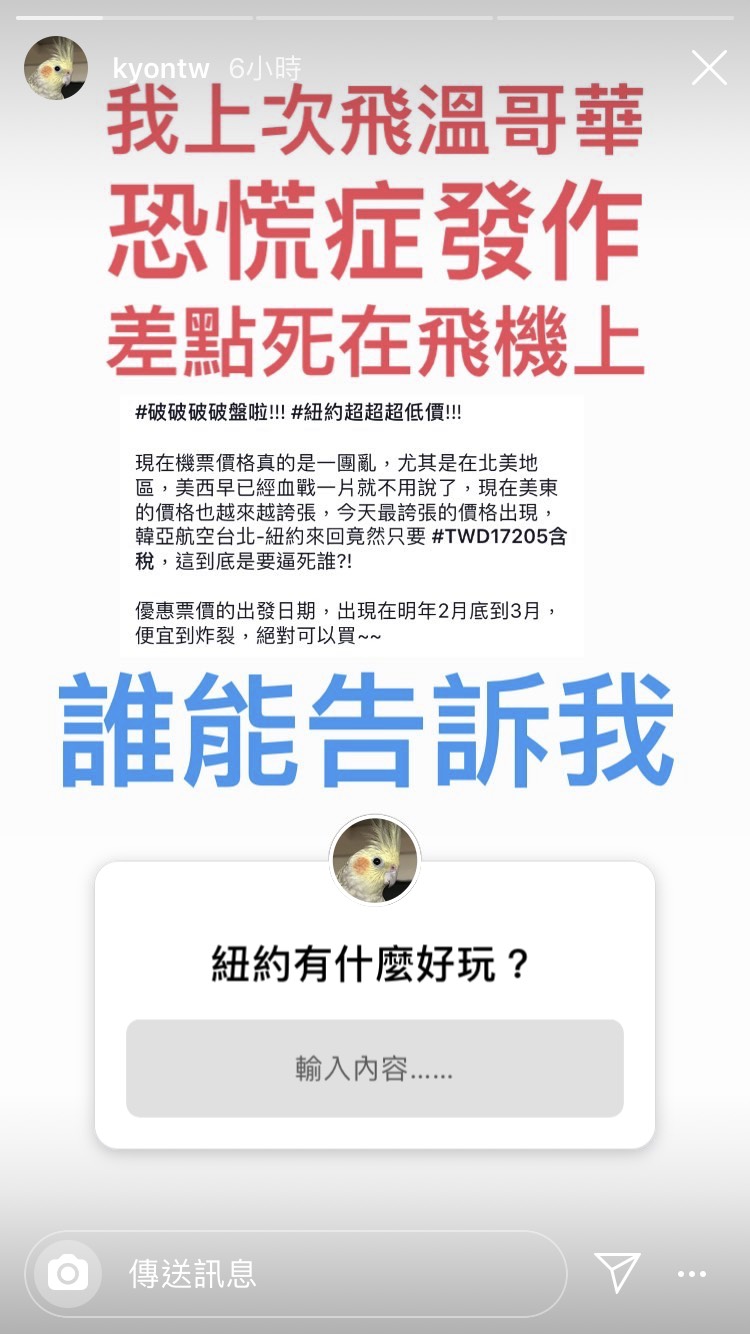750x1334 pixels.
Task: Open the more options menu
Action: point(692,1274)
